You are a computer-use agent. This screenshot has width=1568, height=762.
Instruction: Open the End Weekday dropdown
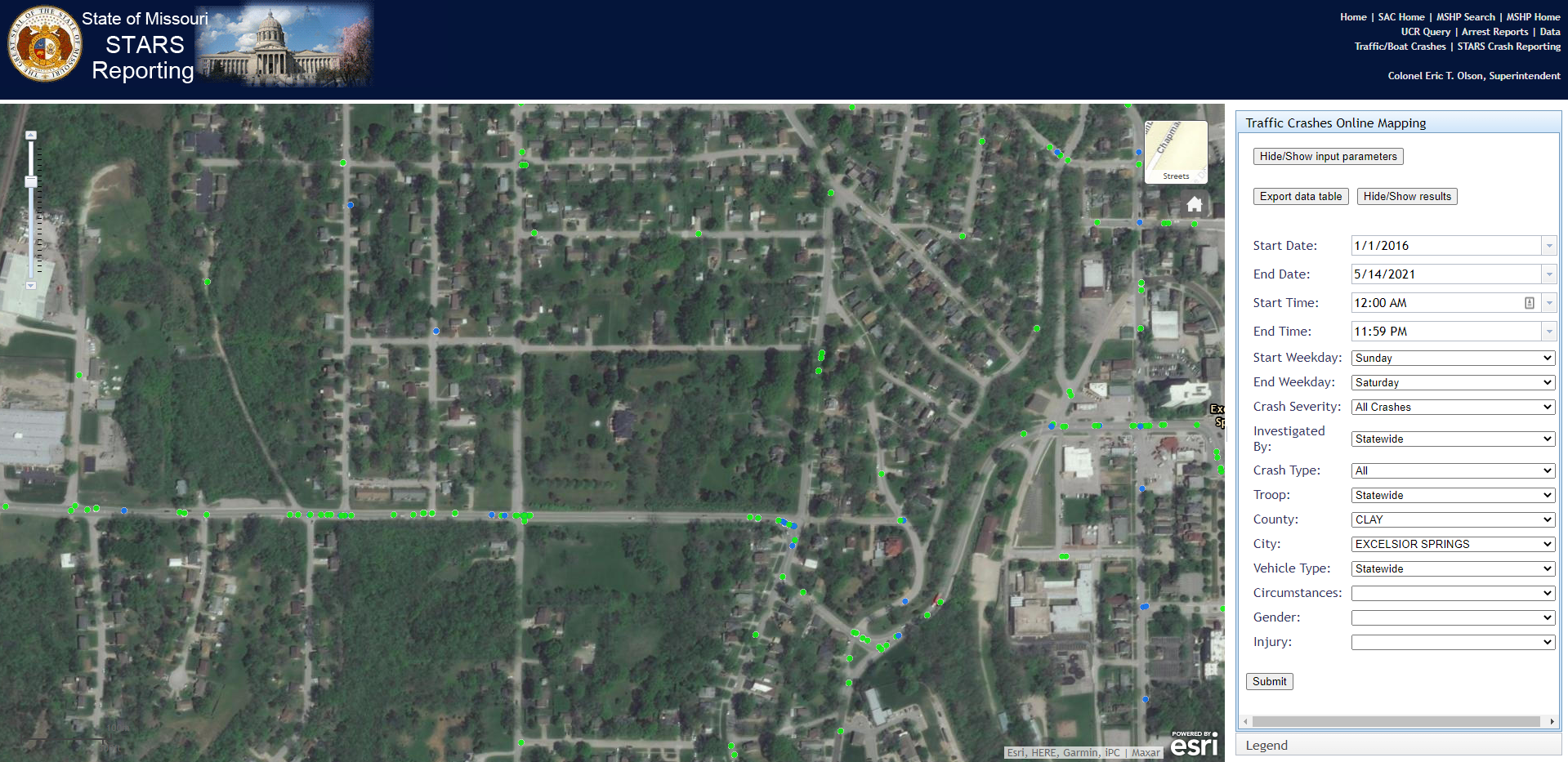click(x=1452, y=382)
